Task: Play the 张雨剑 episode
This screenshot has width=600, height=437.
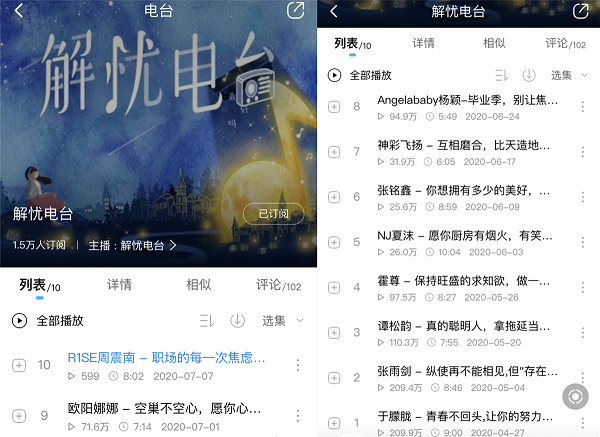Action: pos(463,371)
